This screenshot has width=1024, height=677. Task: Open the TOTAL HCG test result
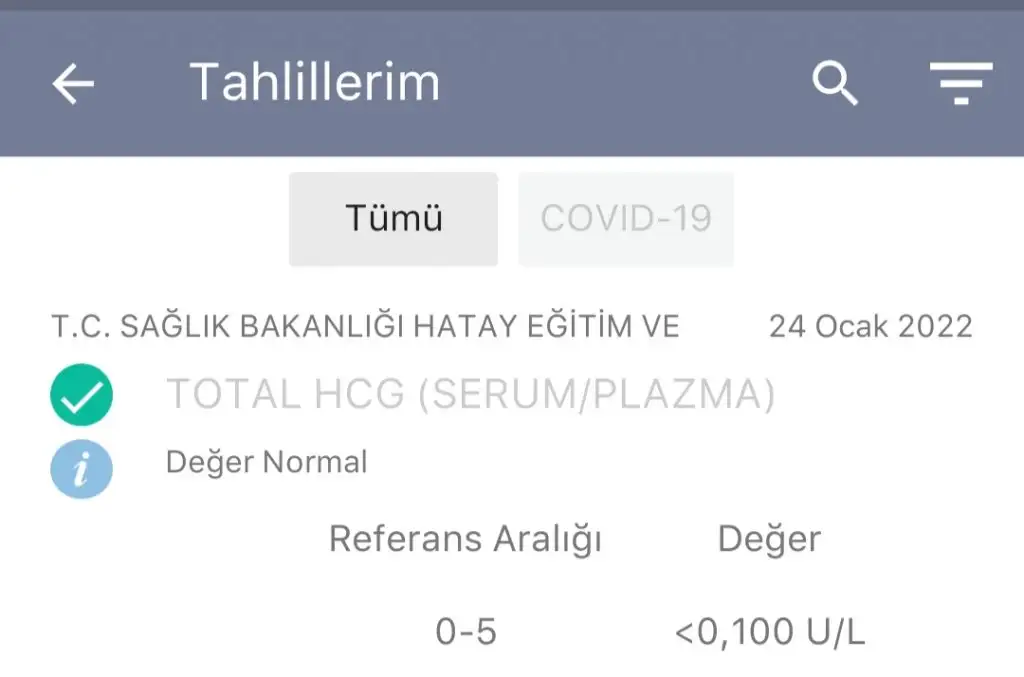470,396
